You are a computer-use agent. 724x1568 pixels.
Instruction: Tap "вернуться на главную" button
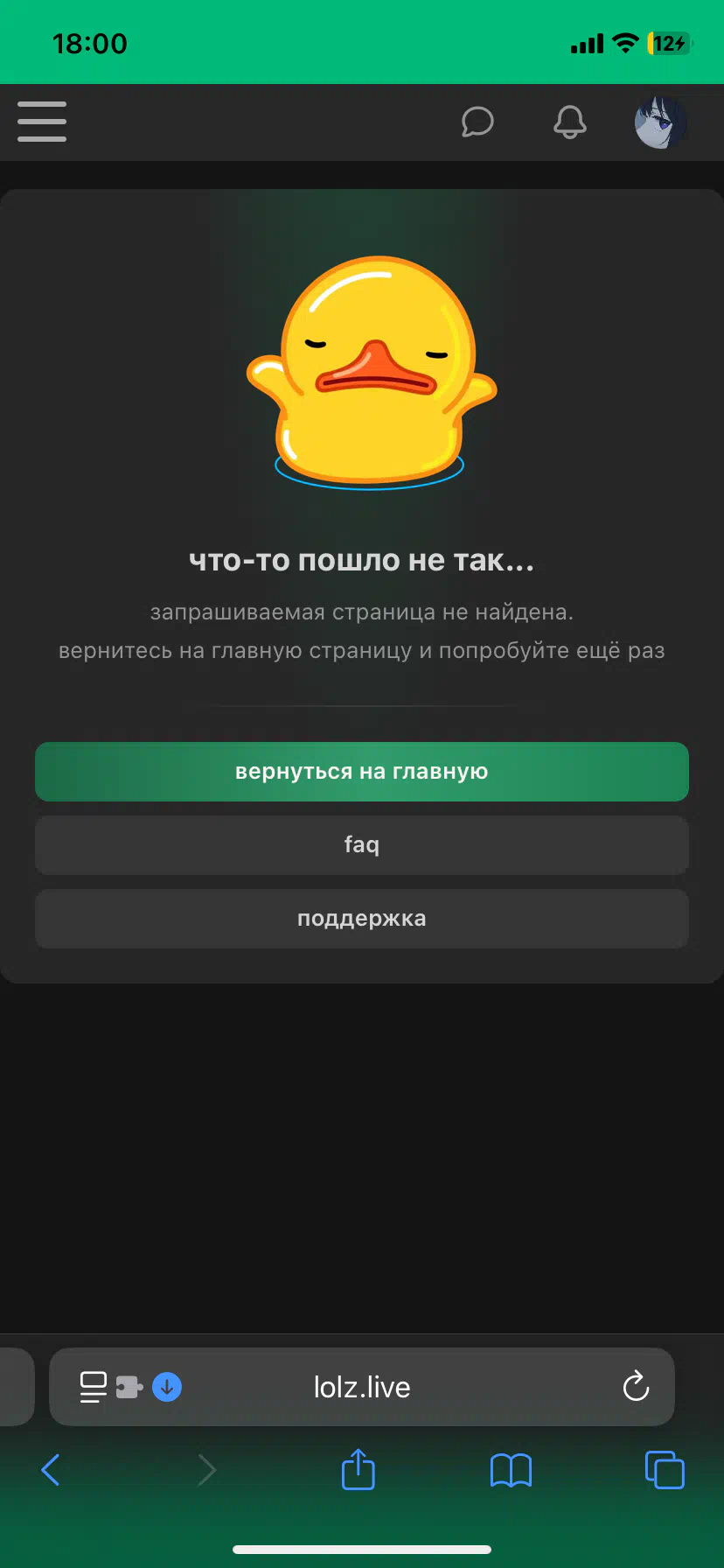point(362,772)
